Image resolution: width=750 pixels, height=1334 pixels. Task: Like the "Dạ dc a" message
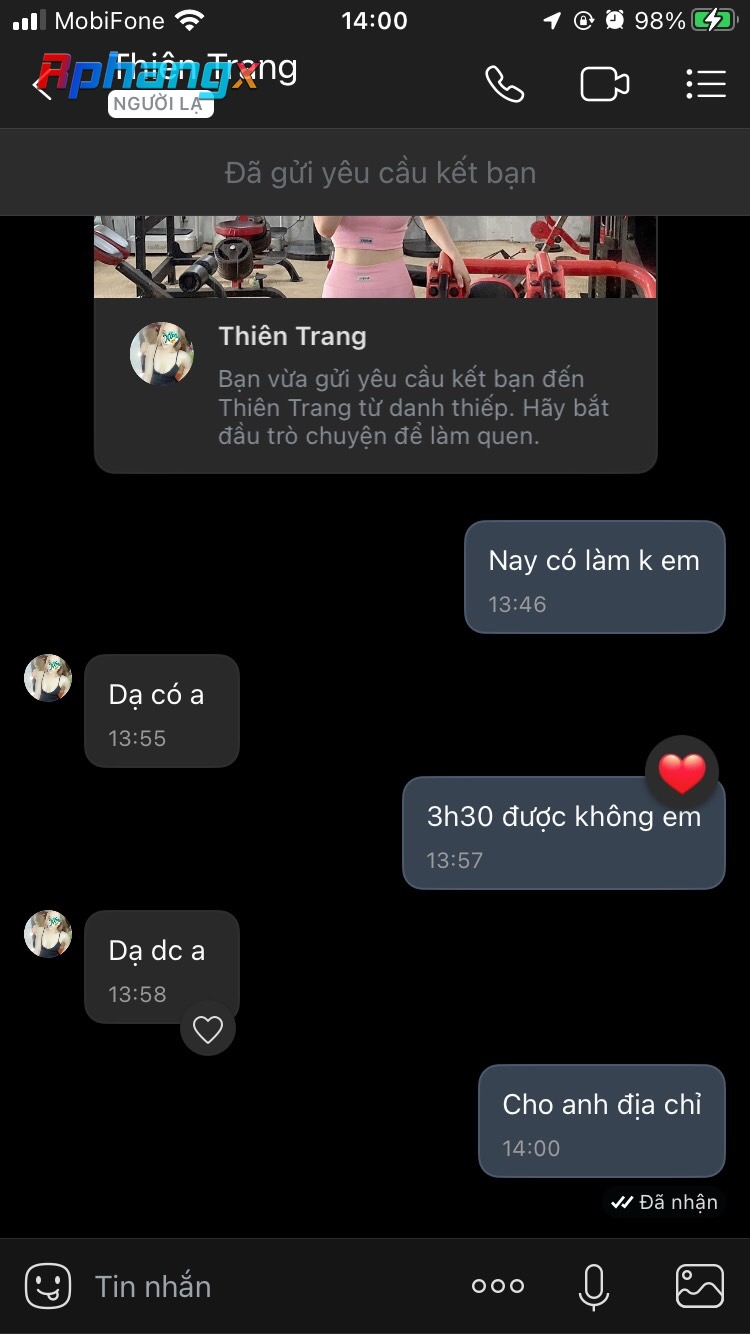point(208,1029)
